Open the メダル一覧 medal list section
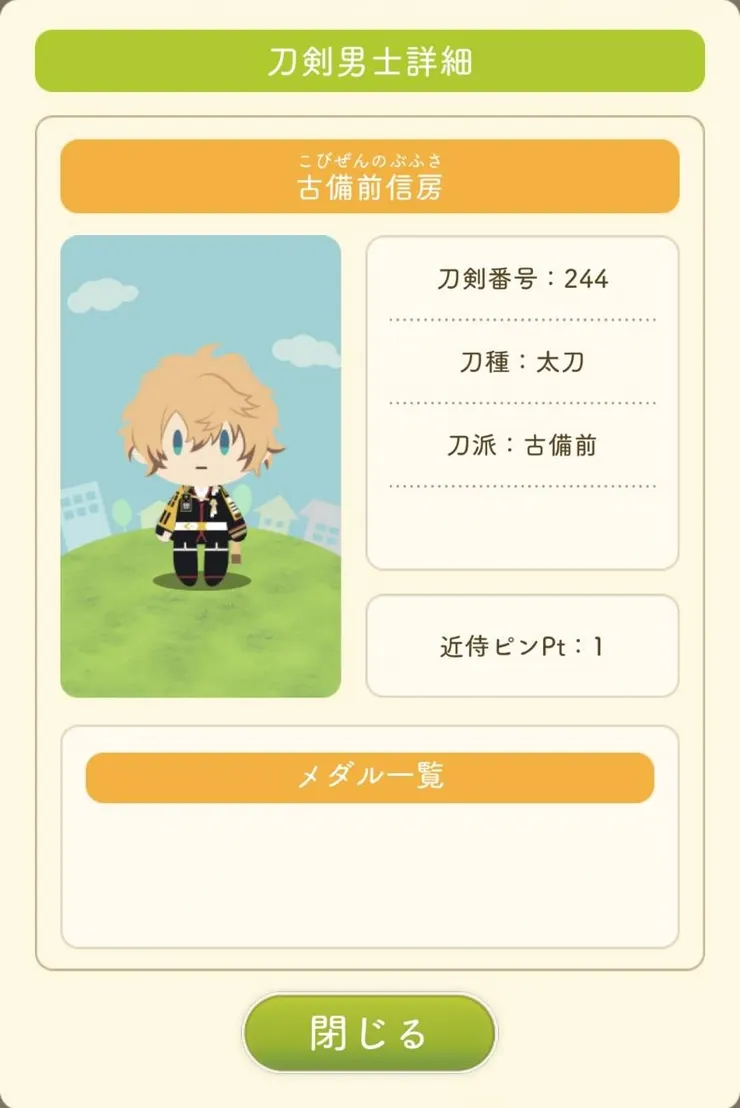740x1108 pixels. coord(370,776)
